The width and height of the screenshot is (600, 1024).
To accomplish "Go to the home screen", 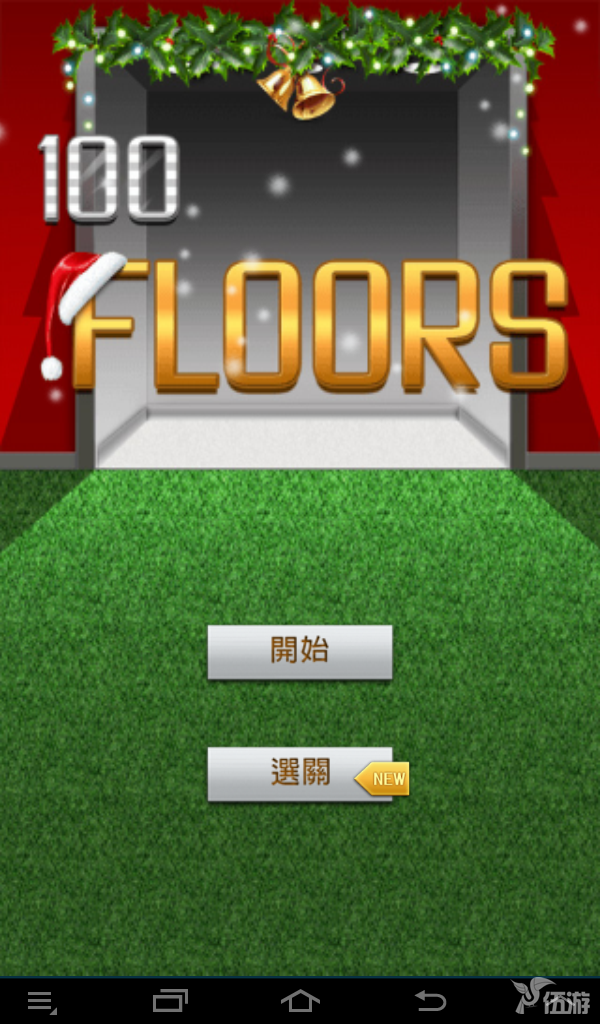I will [300, 1000].
